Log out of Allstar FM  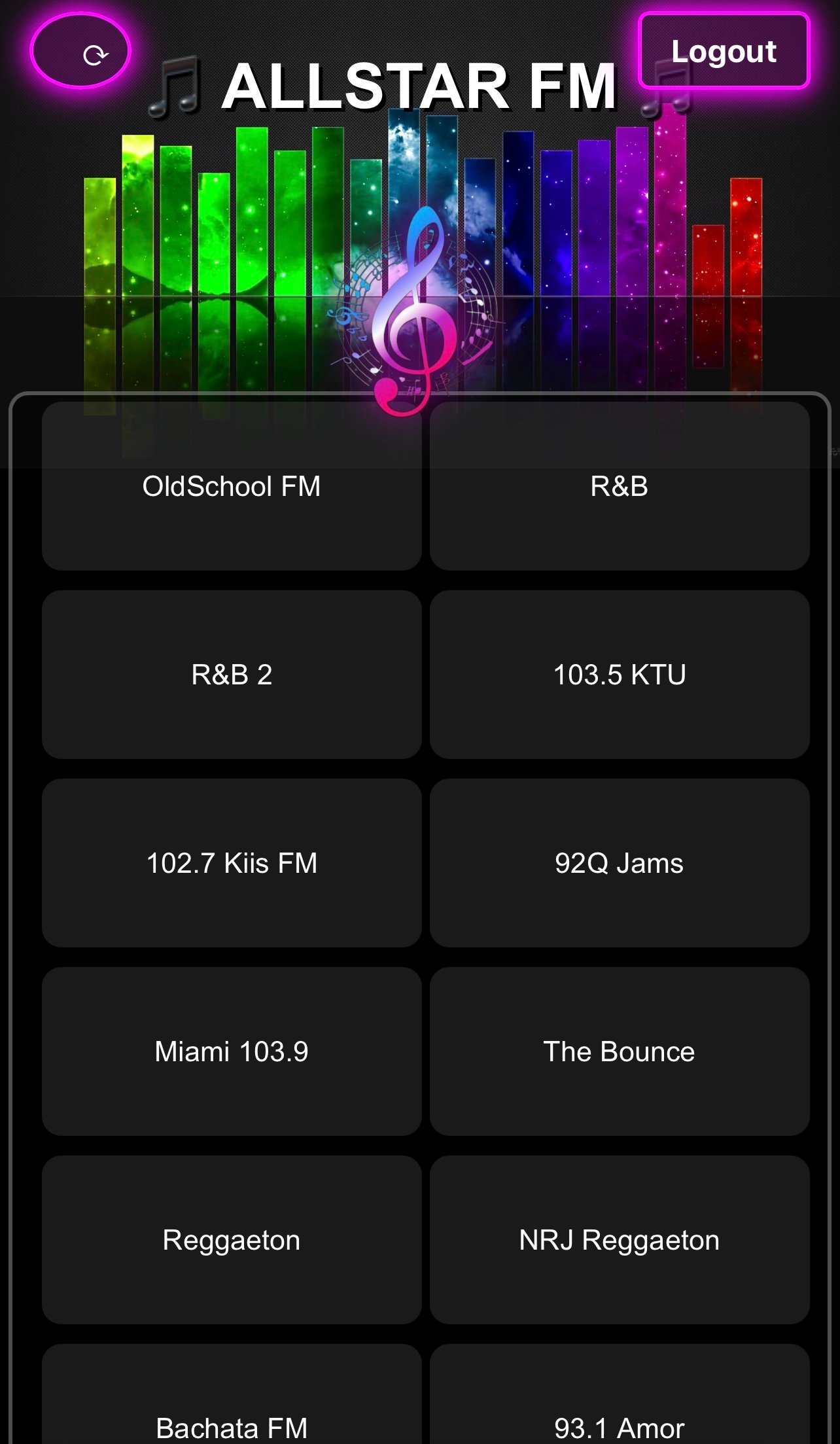724,51
